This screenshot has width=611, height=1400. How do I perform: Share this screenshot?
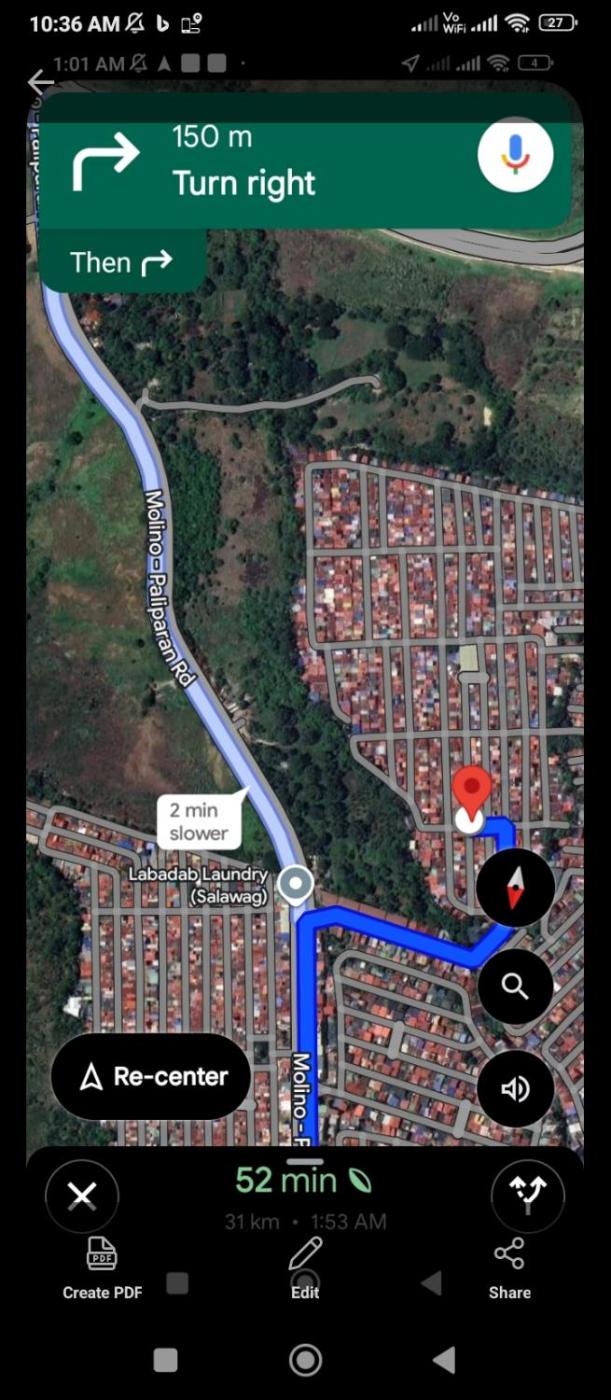(x=509, y=1268)
